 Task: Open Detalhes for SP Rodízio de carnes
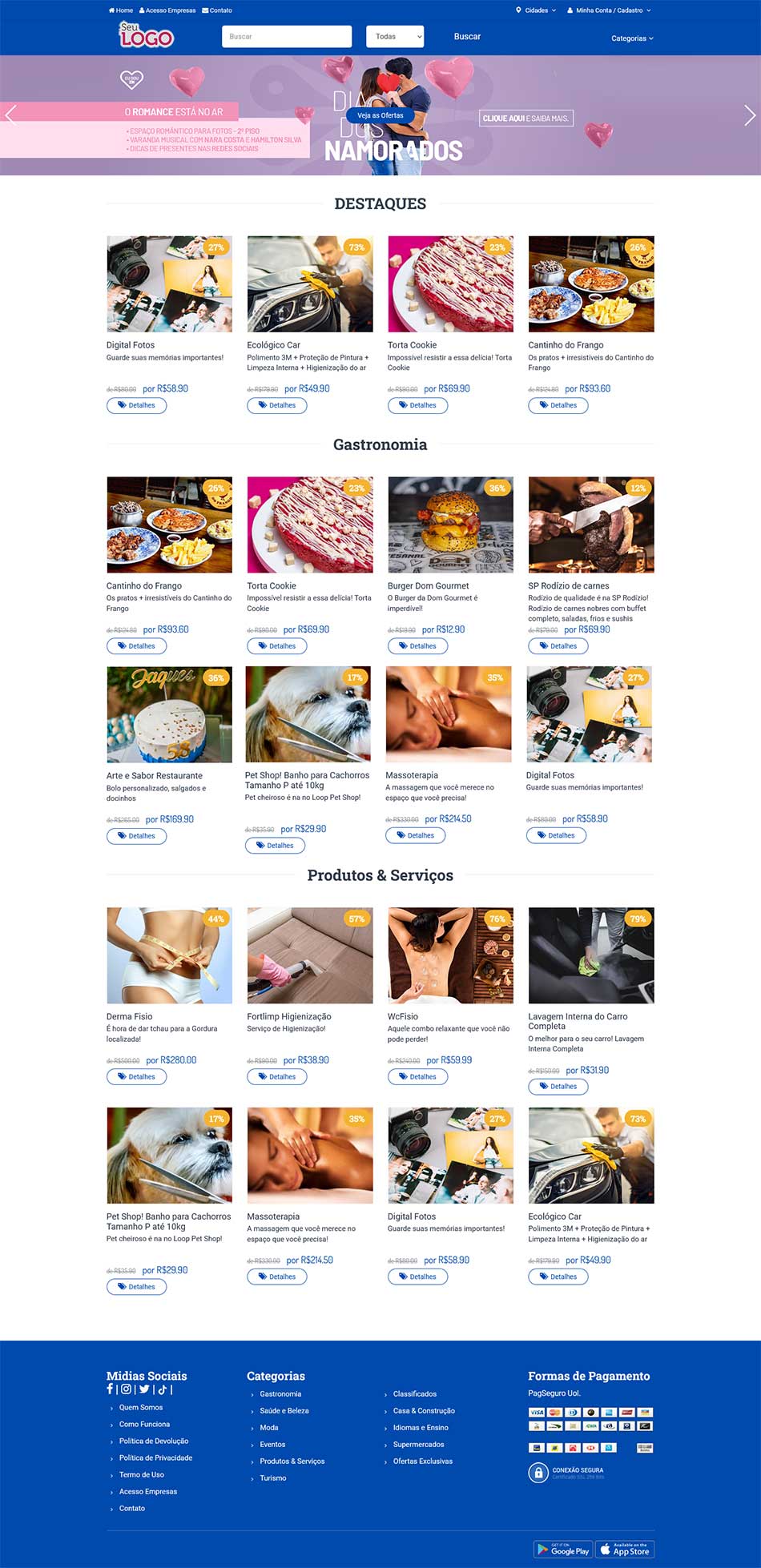coord(558,646)
